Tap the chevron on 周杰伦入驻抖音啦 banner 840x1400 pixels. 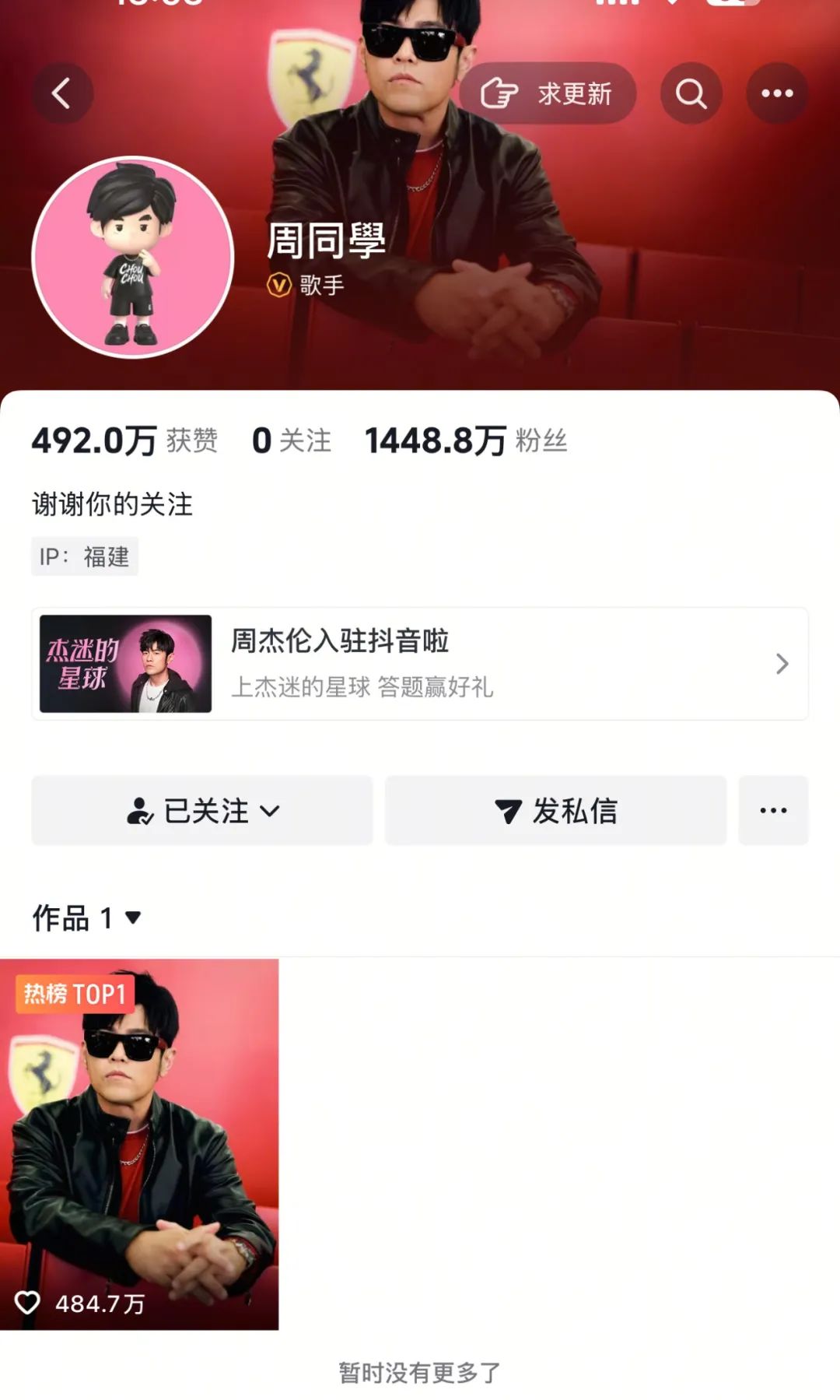pos(782,662)
